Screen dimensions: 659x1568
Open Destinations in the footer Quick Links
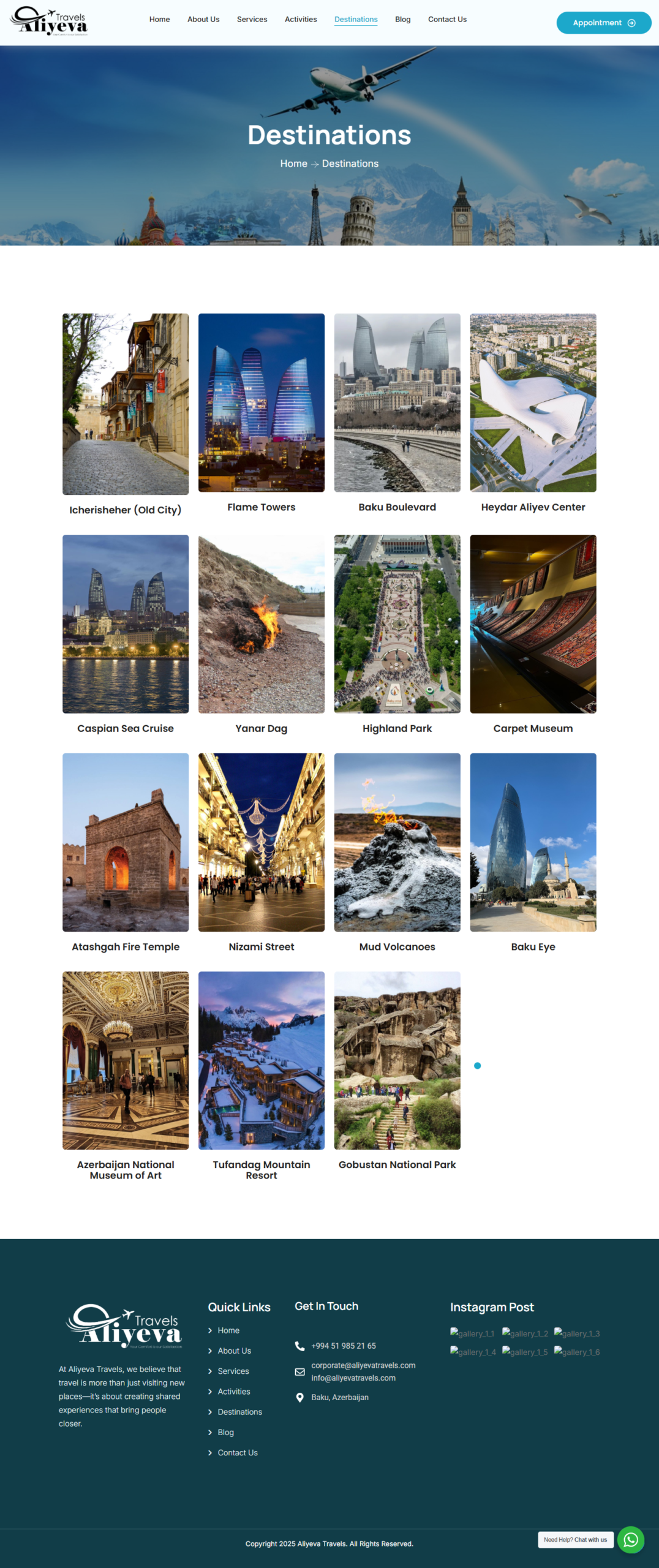[239, 1412]
